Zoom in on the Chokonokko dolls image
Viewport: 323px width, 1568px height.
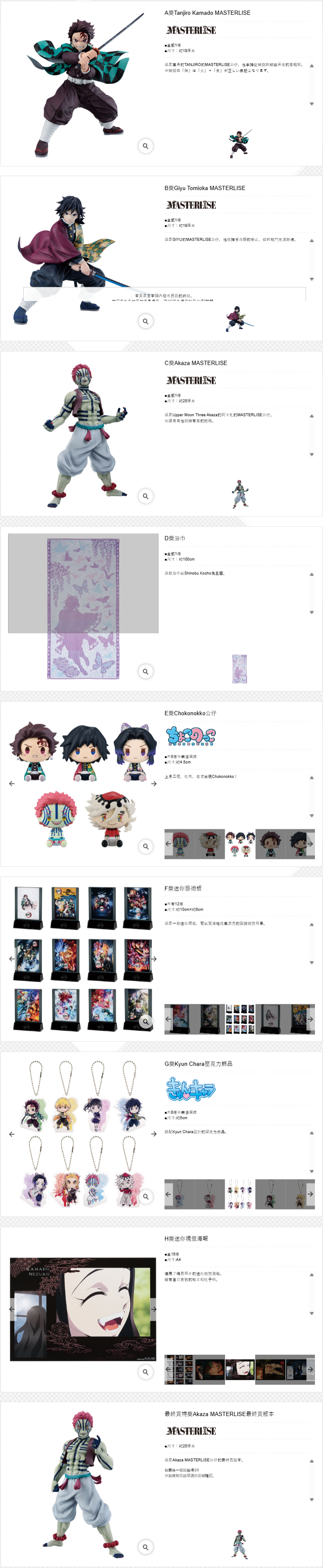pos(146,846)
